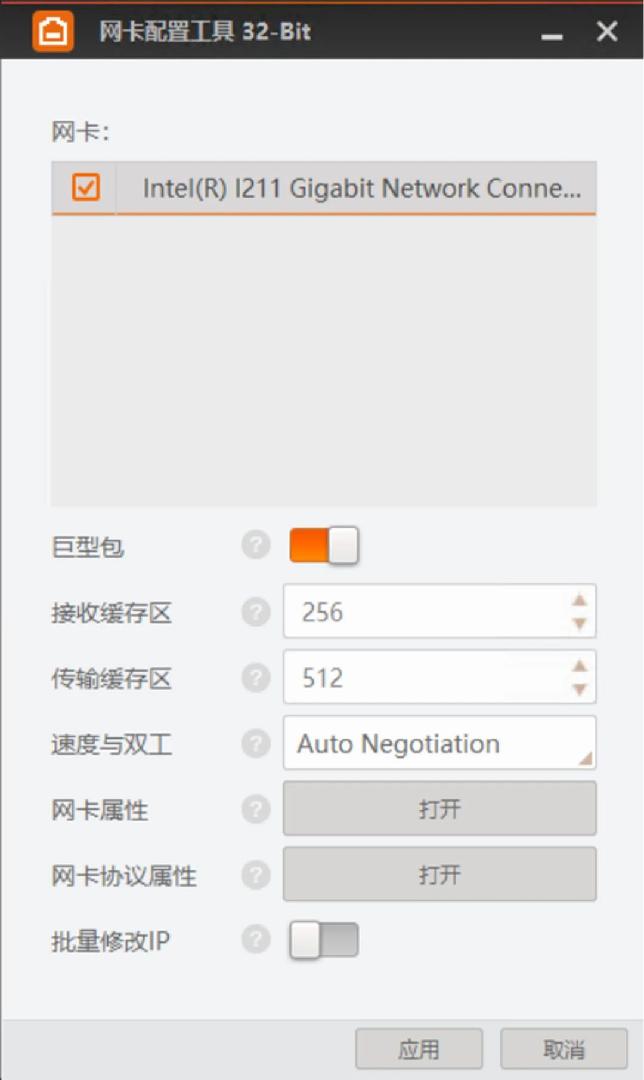The width and height of the screenshot is (644, 1080).
Task: Decrease the 传输缓存区 value
Action: (579, 689)
